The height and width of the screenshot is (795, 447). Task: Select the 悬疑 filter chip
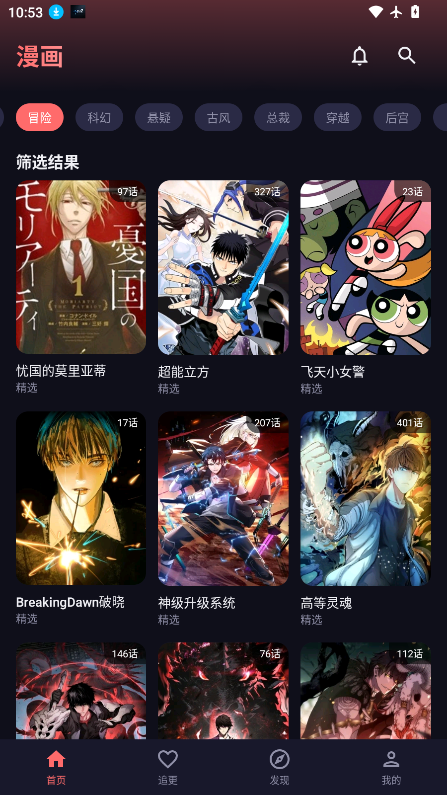coord(159,118)
